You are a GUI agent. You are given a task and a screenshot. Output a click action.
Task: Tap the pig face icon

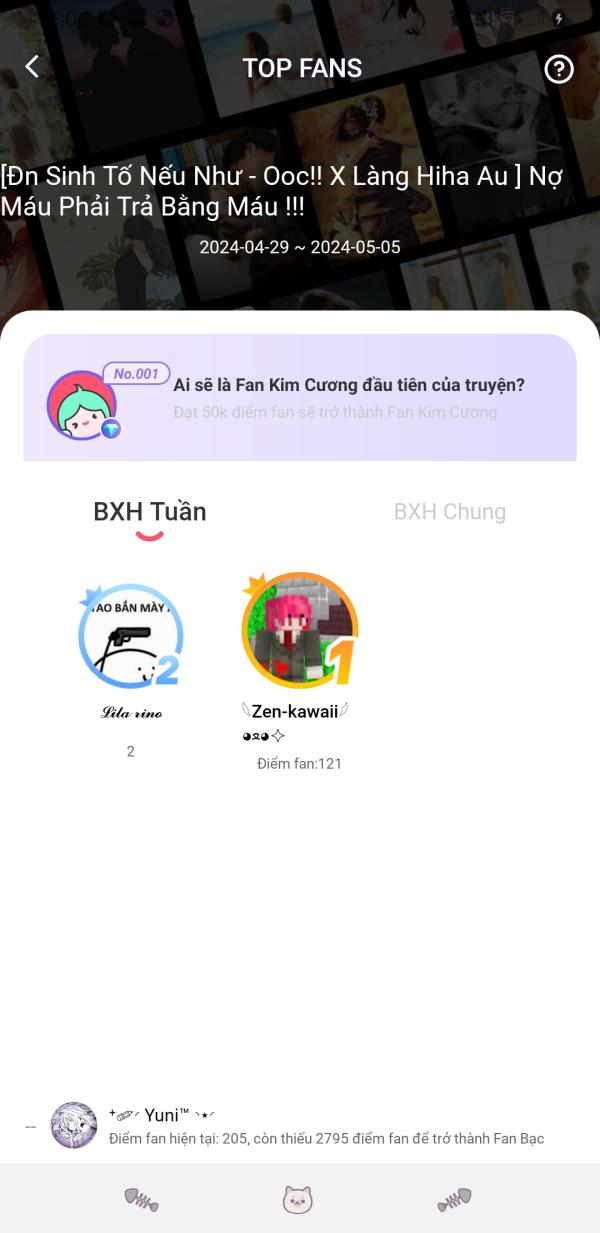(298, 1199)
